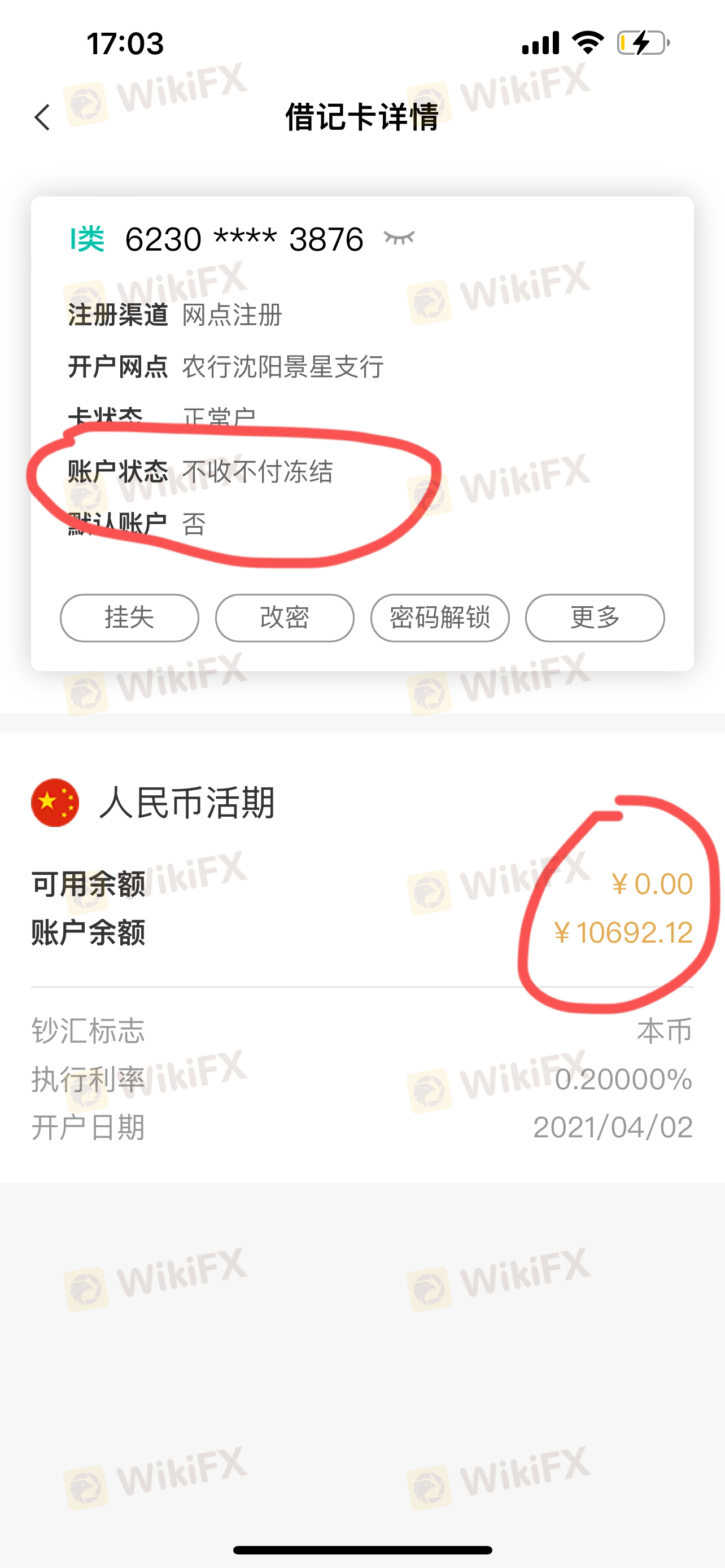Tap the 挂失 button
This screenshot has width=725, height=1568.
pyautogui.click(x=129, y=618)
